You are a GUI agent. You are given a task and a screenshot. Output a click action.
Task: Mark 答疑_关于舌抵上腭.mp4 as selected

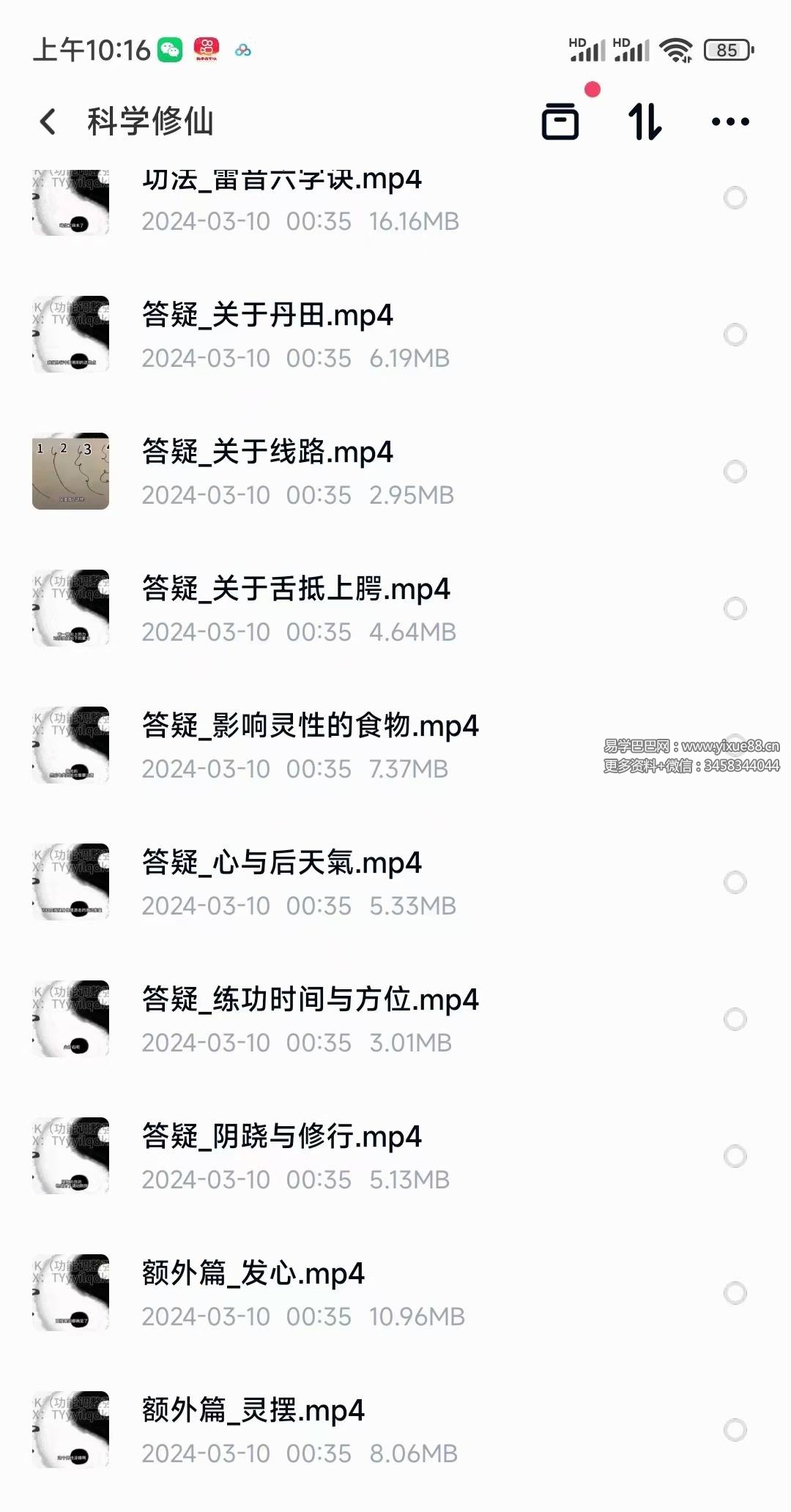click(735, 608)
